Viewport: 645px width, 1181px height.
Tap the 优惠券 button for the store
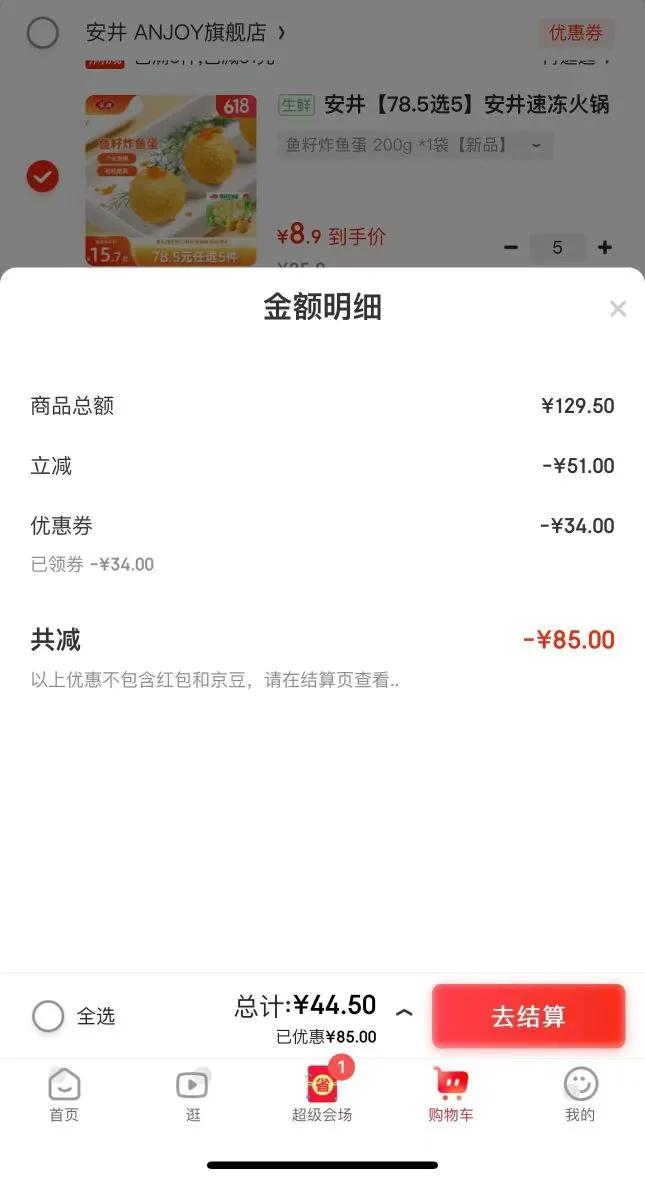(x=576, y=33)
